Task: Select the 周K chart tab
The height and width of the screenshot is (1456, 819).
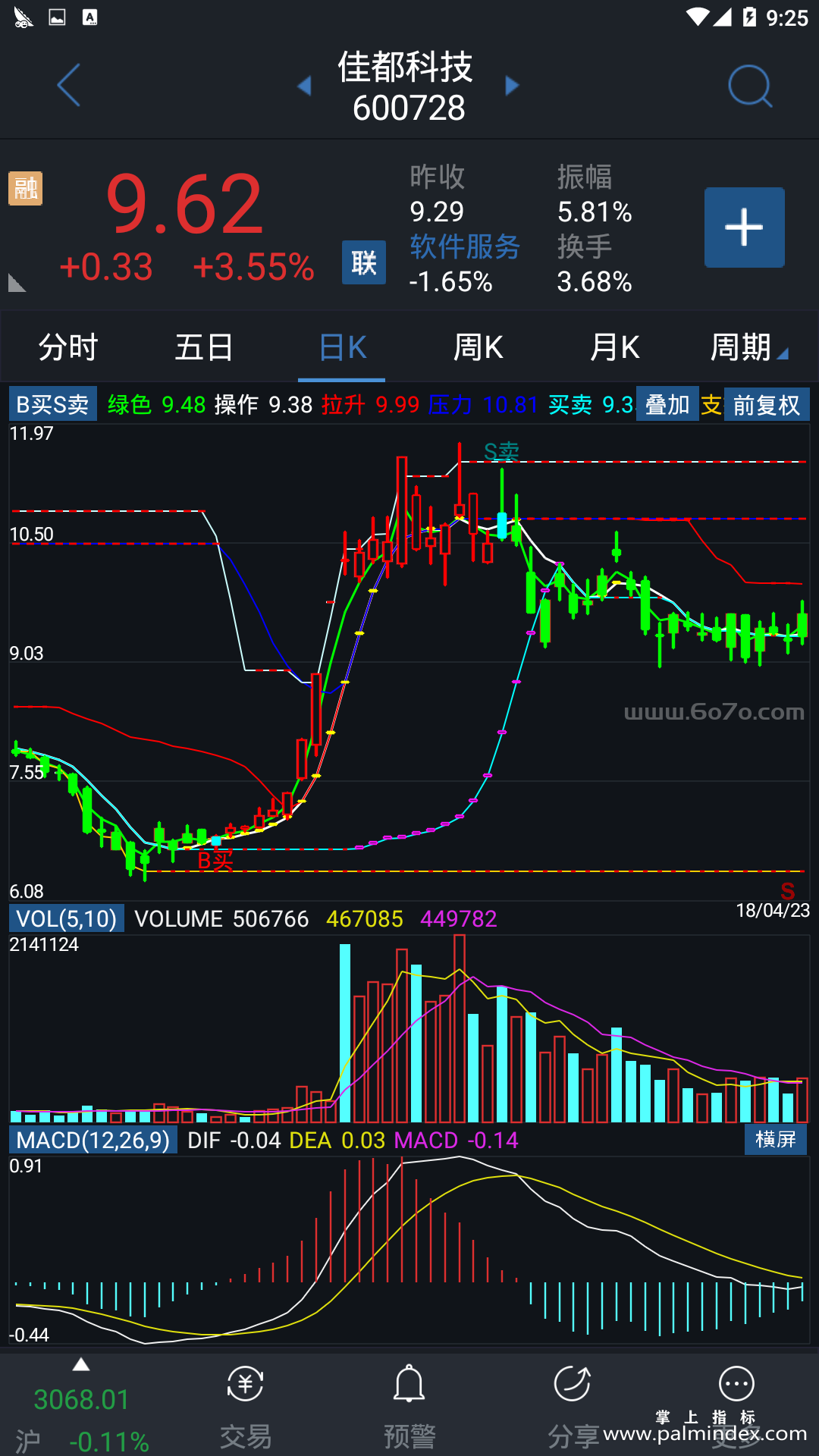Action: 478,348
